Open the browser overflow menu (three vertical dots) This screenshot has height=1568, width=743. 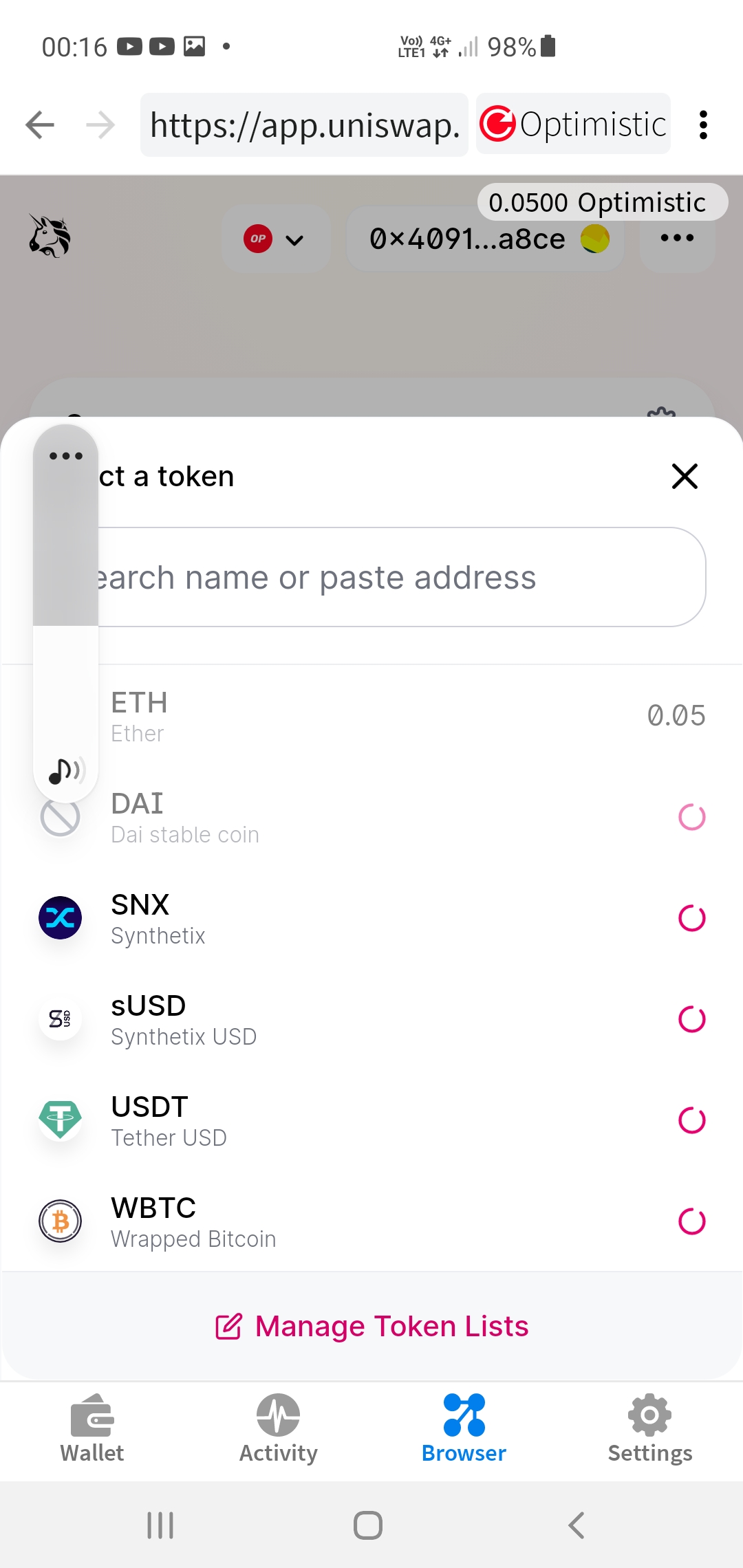pyautogui.click(x=702, y=124)
